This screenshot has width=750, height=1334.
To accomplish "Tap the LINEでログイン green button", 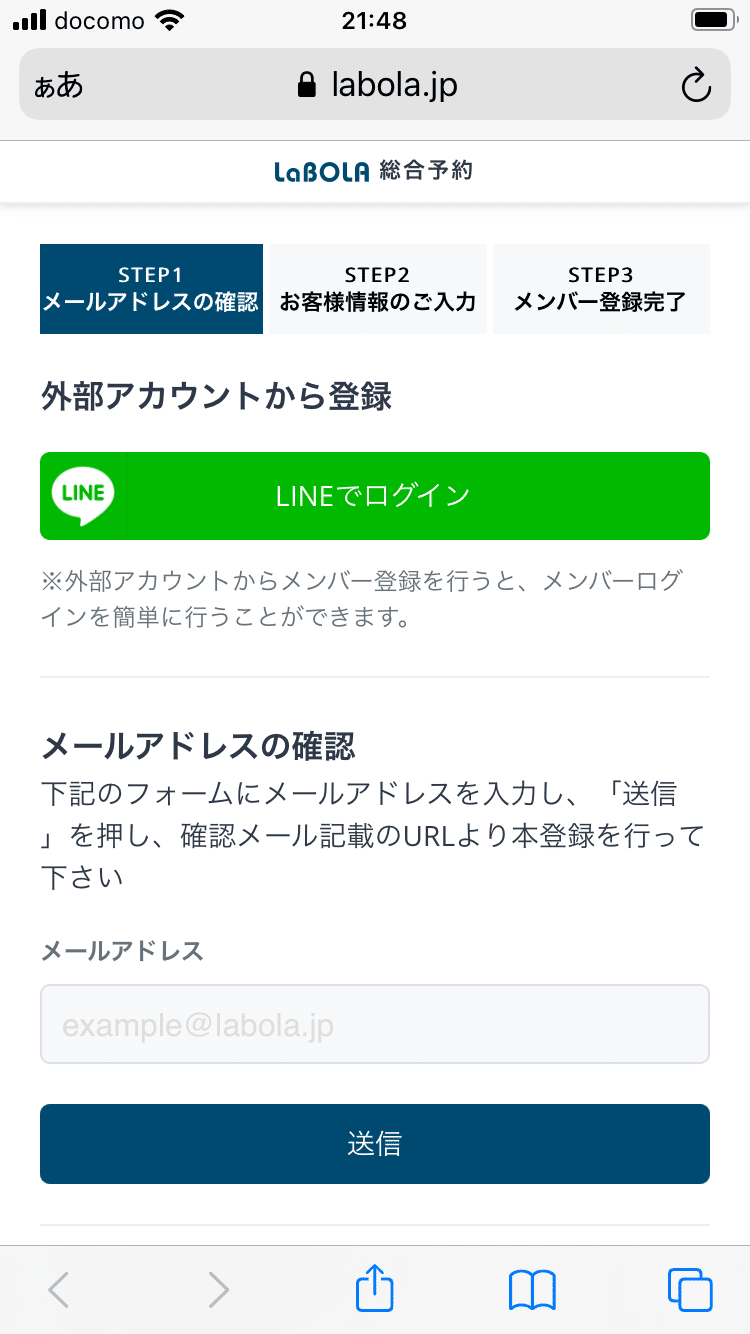I will click(x=374, y=495).
